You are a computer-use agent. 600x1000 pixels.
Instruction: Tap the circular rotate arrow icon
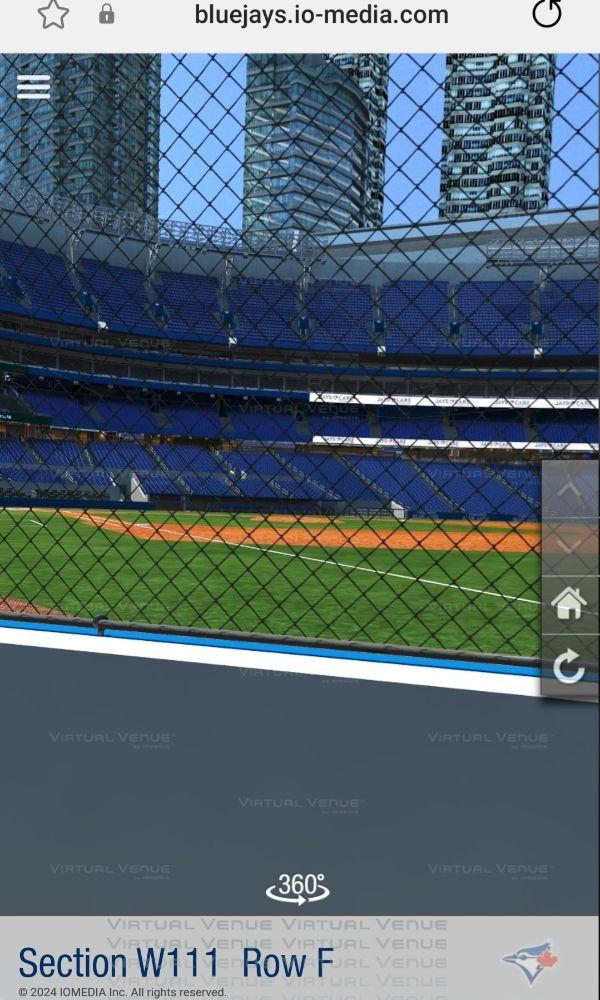click(568, 666)
